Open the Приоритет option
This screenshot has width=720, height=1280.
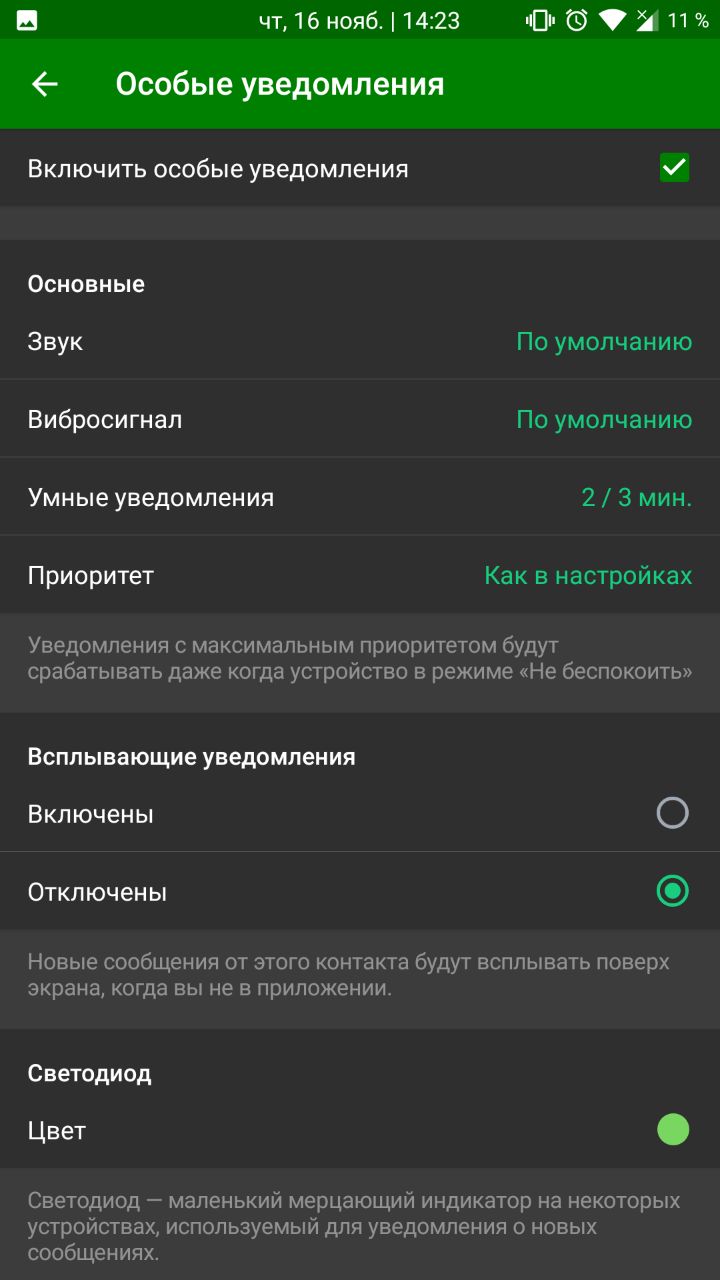point(360,576)
